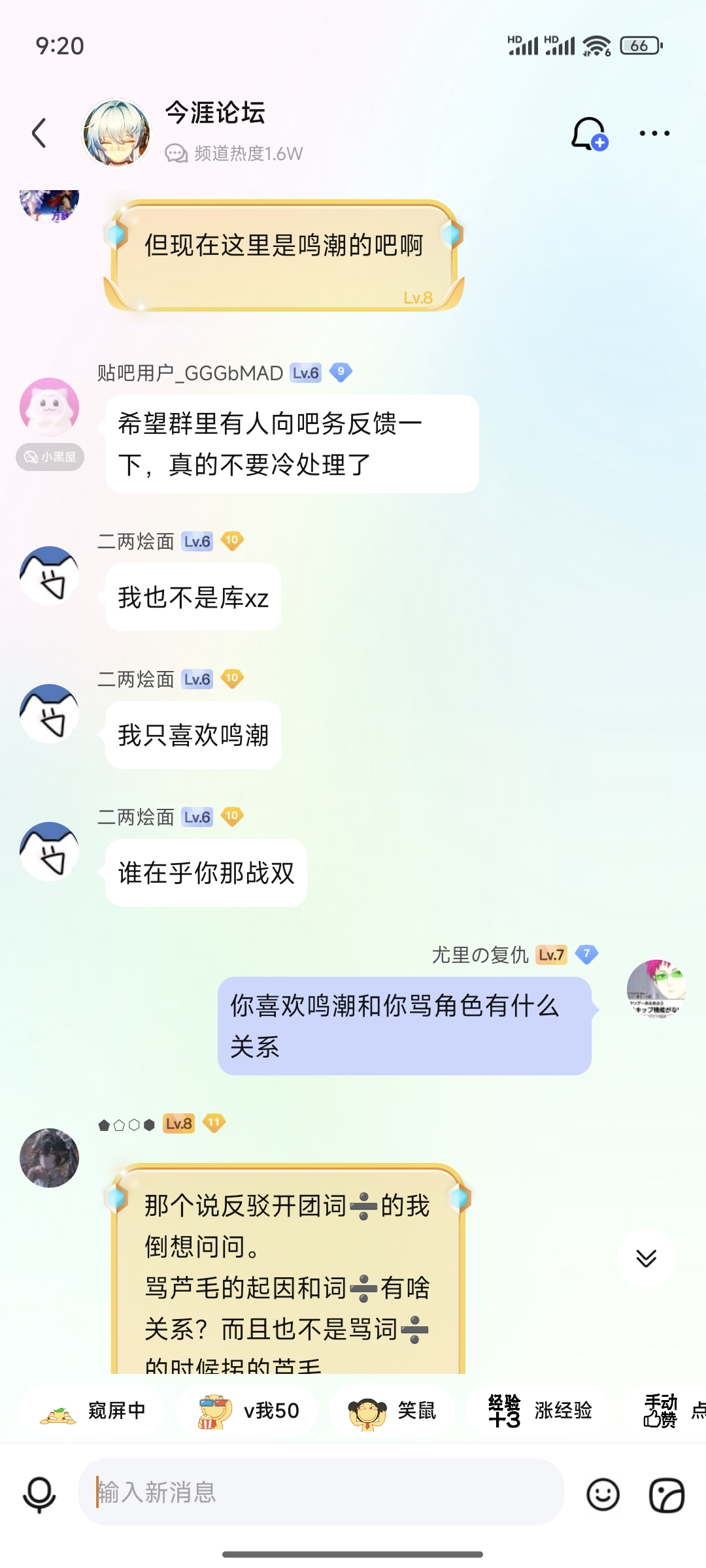Open the emoji picker
Image resolution: width=706 pixels, height=1568 pixels.
pos(603,1494)
